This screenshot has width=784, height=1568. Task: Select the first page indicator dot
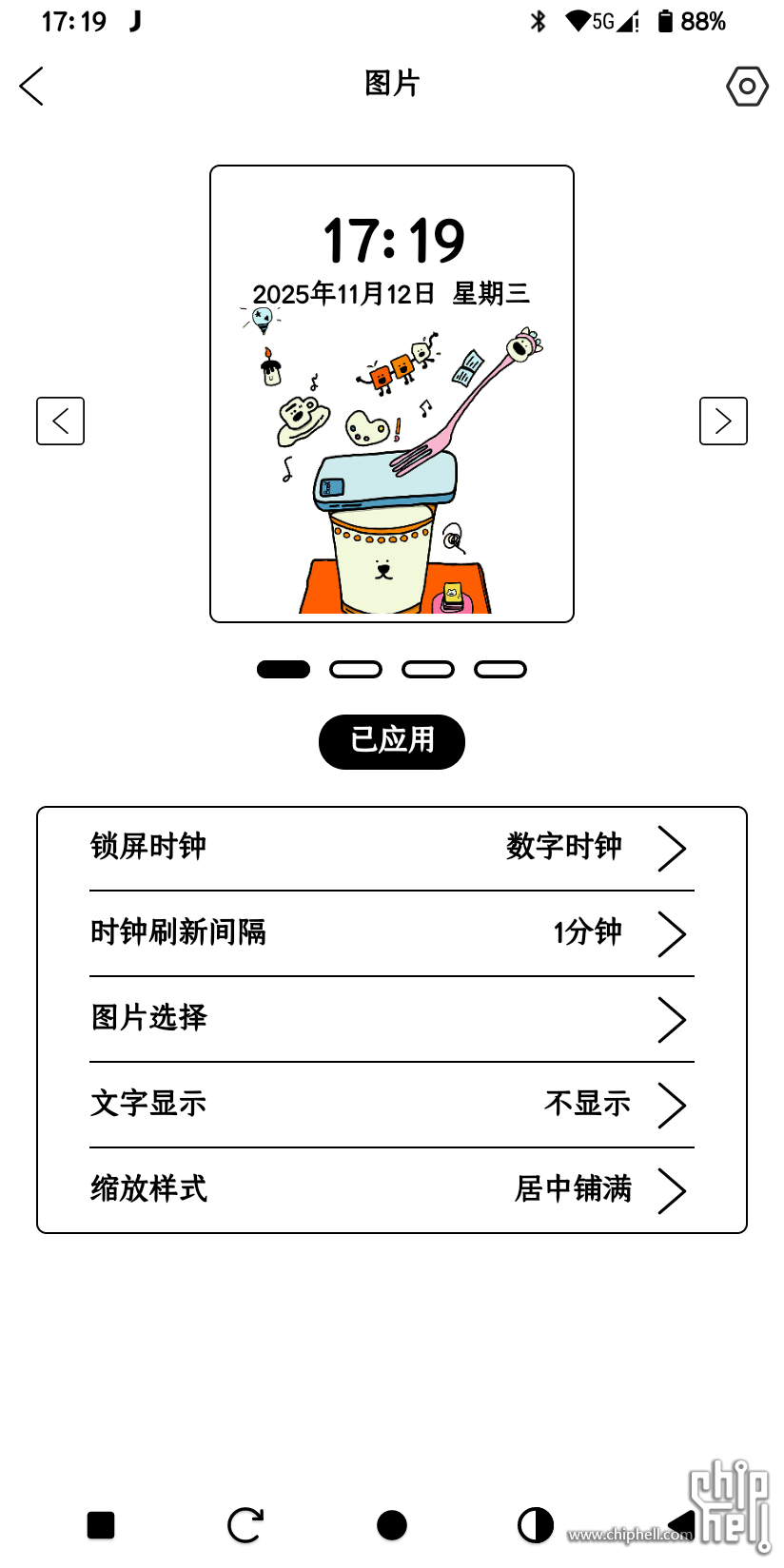click(x=284, y=669)
